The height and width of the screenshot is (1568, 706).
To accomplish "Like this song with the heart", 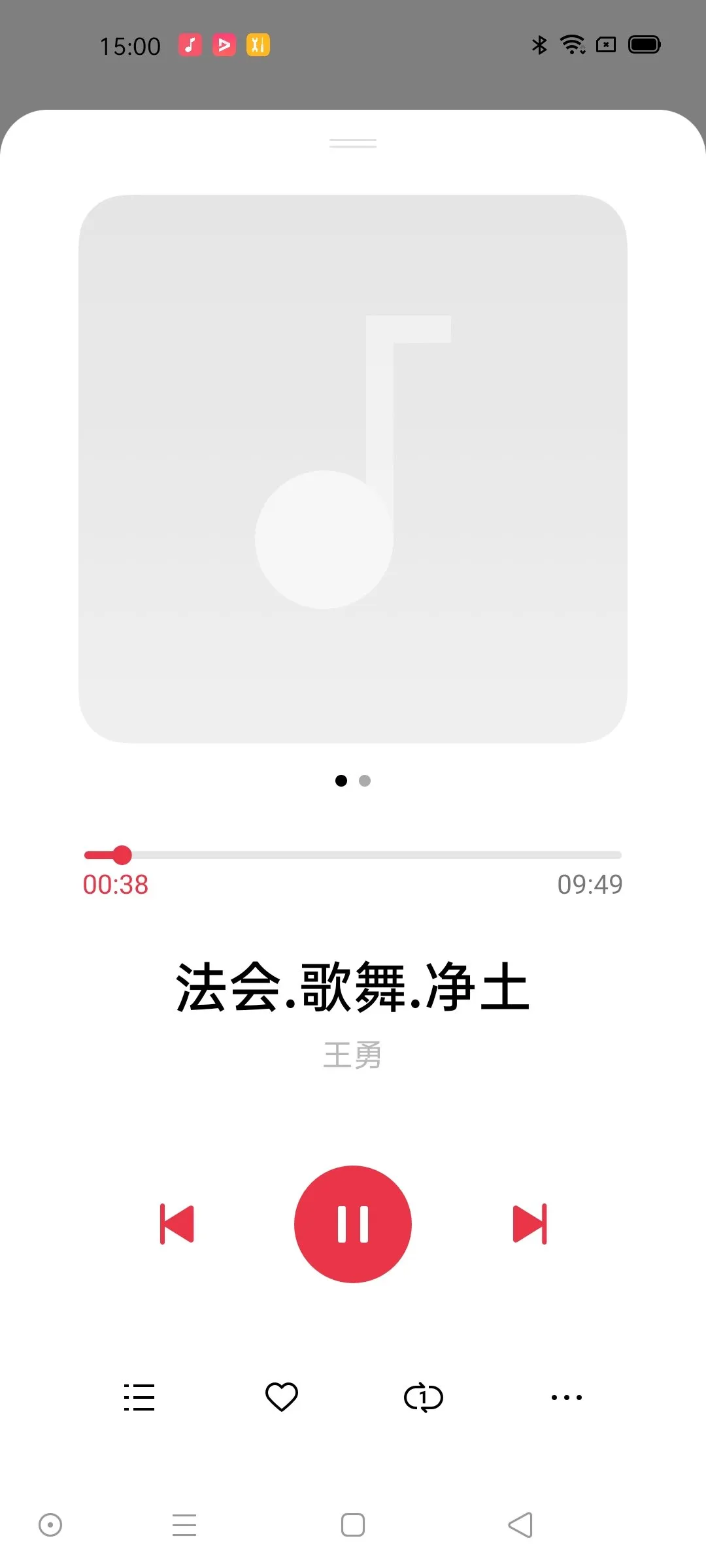I will point(282,1397).
